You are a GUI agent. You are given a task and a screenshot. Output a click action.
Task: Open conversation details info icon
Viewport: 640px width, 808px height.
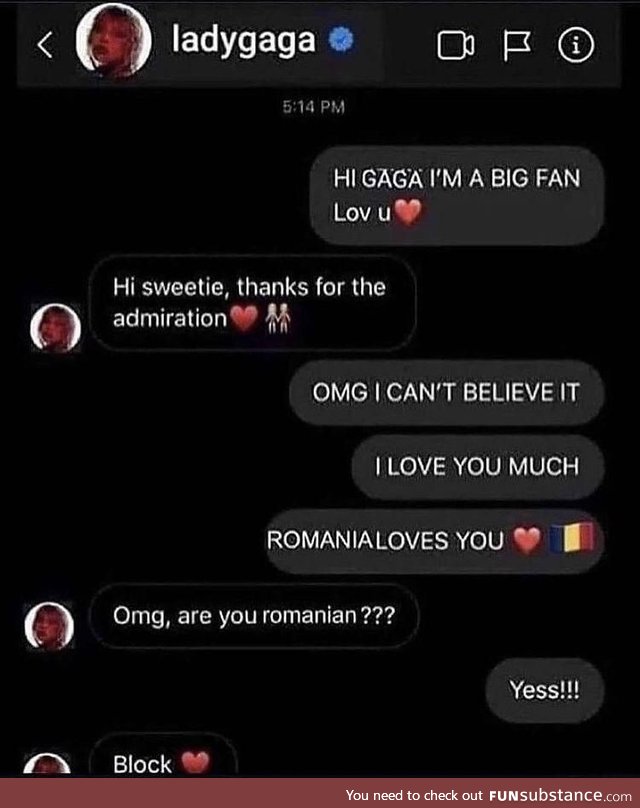click(x=576, y=46)
